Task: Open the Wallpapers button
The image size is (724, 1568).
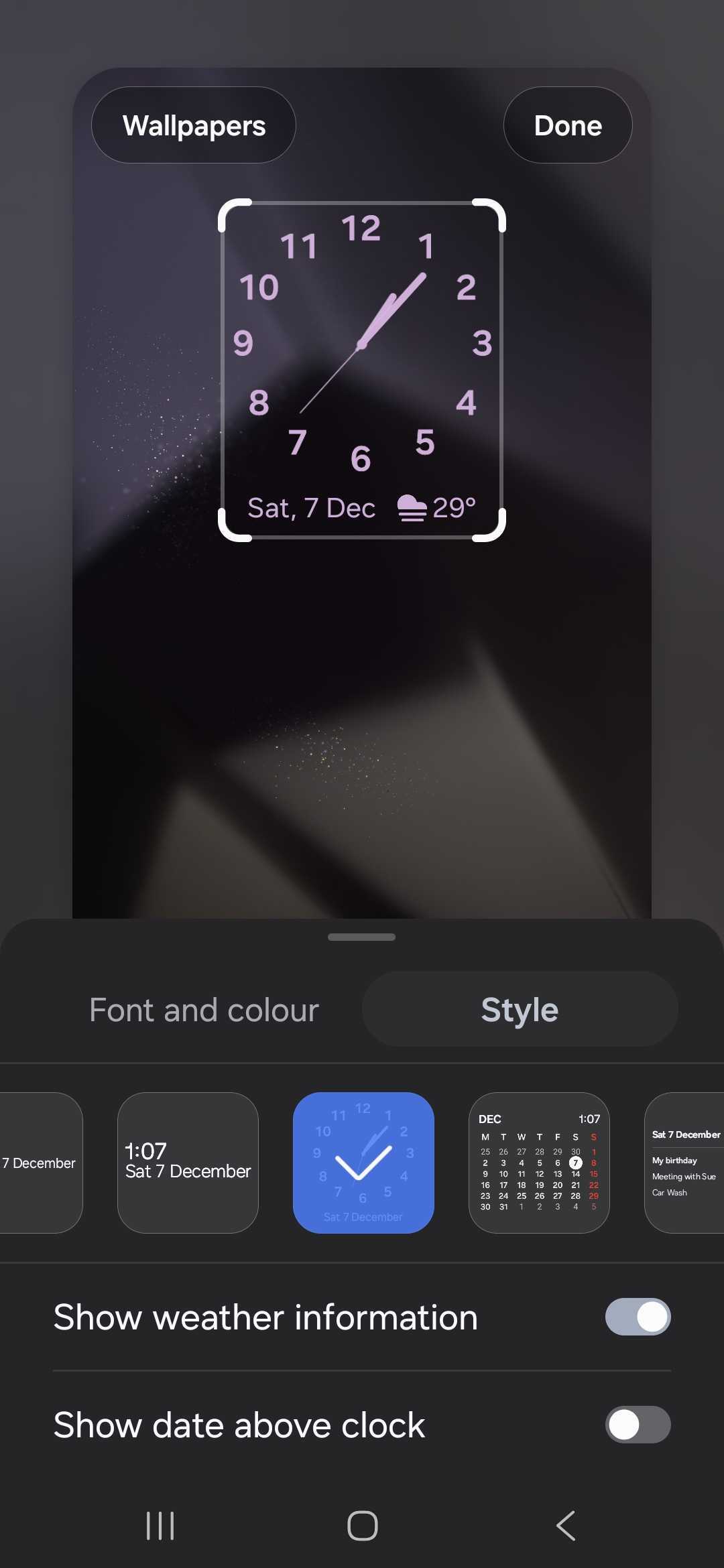Action: pyautogui.click(x=194, y=125)
